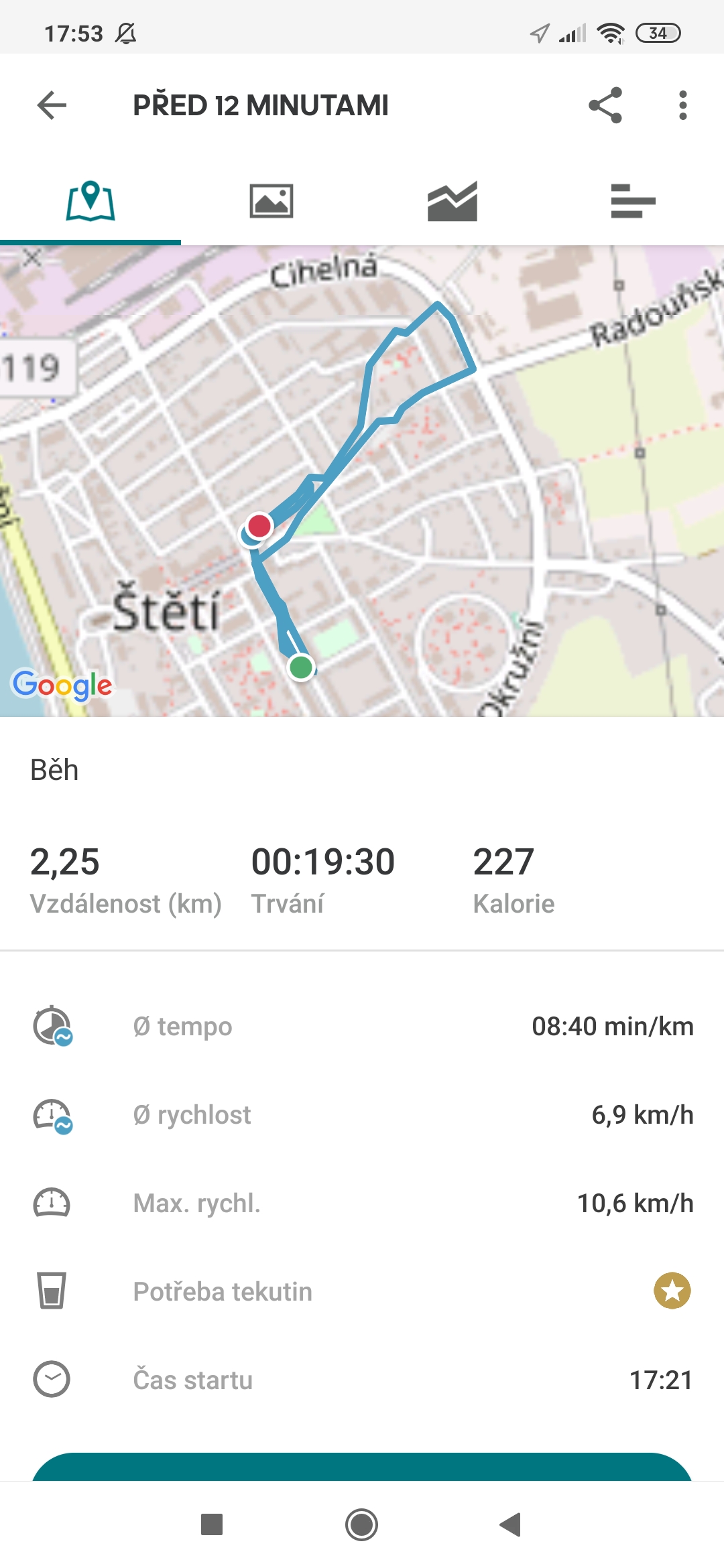The width and height of the screenshot is (724, 1568).
Task: Open the three-dot overflow menu
Action: pos(682,105)
